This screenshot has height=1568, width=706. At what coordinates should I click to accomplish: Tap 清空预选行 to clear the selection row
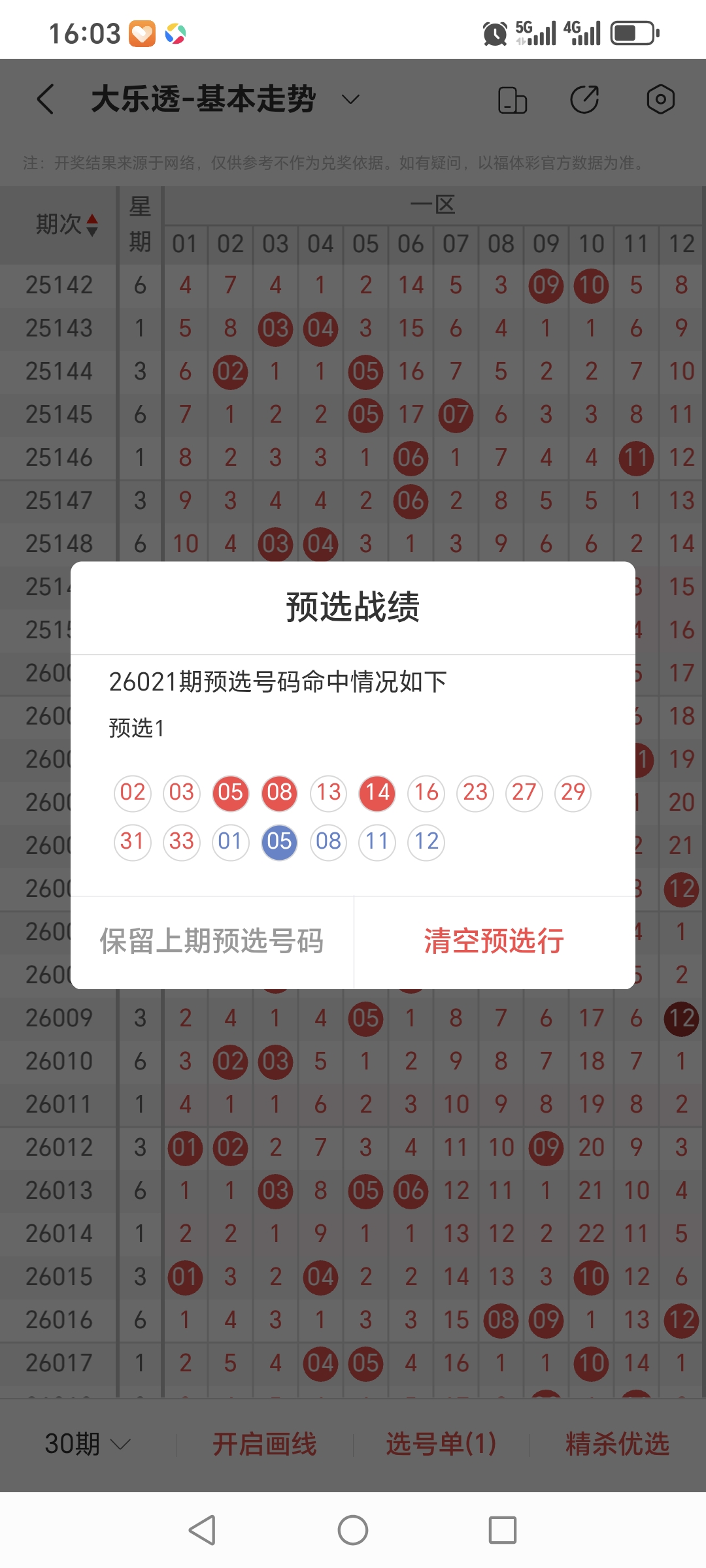493,941
